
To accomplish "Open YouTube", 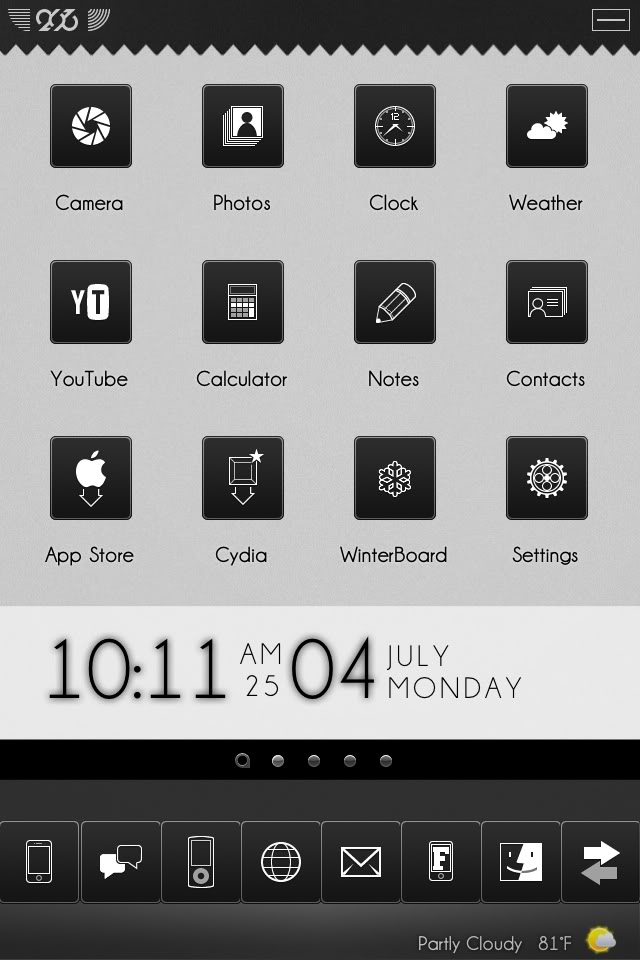I will tap(91, 302).
